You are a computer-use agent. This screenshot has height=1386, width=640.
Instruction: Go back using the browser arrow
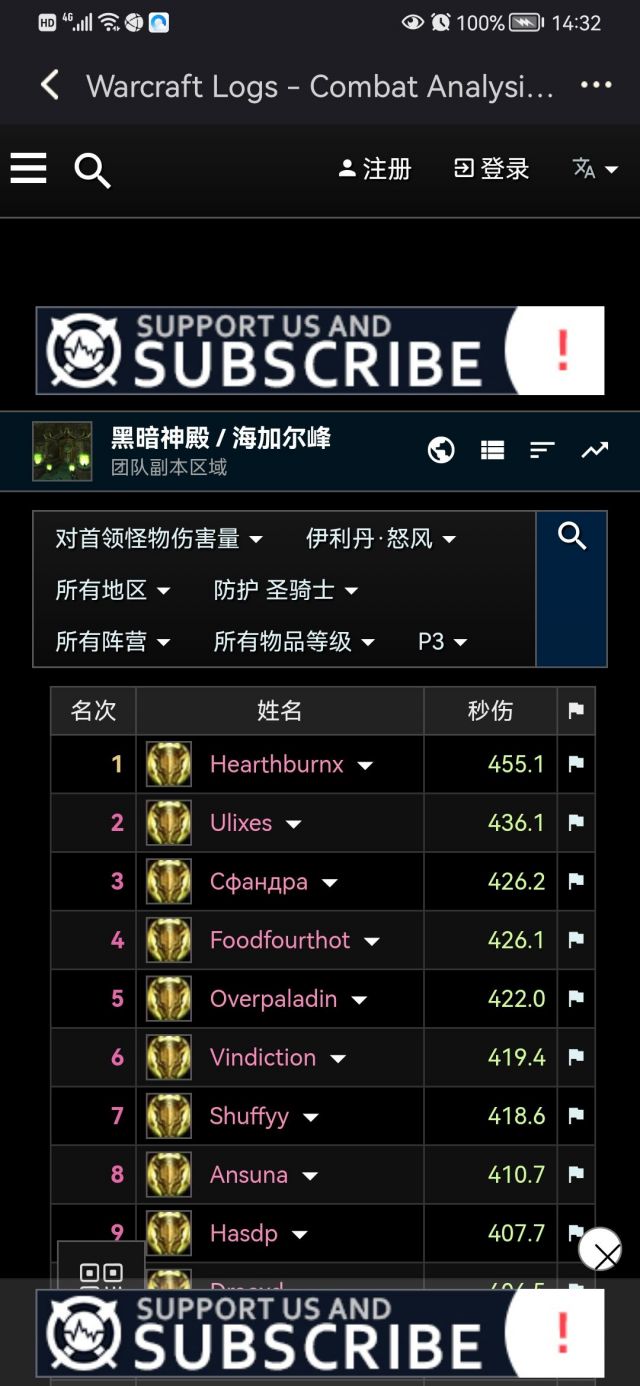[49, 86]
